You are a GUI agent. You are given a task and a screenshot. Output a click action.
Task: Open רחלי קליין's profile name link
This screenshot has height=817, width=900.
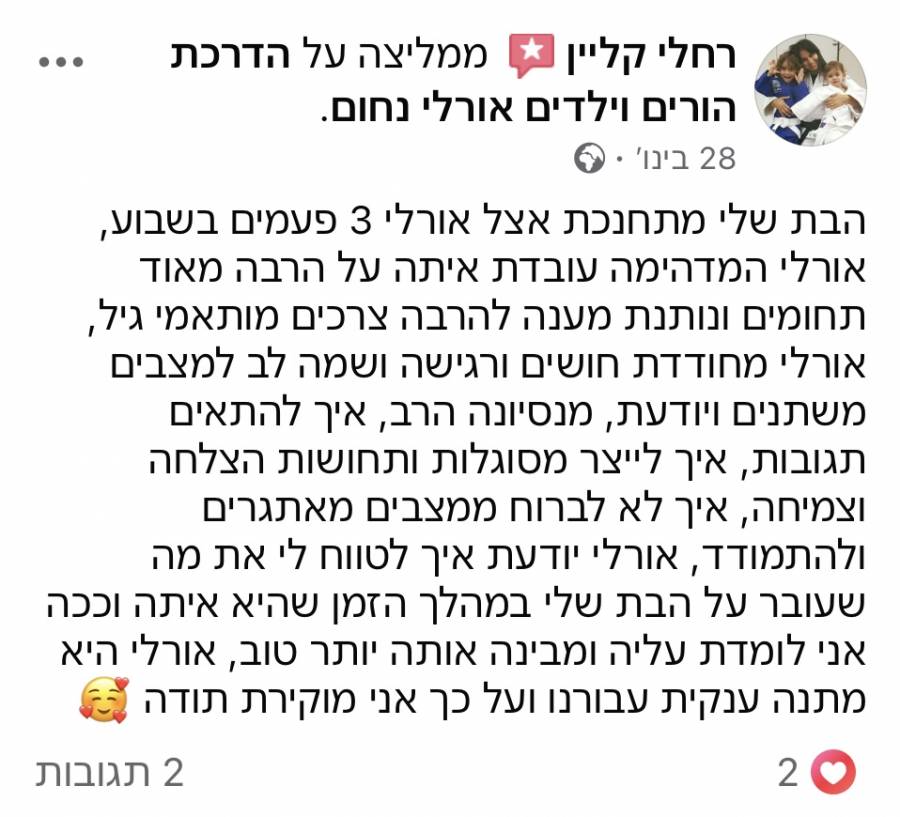click(x=642, y=57)
